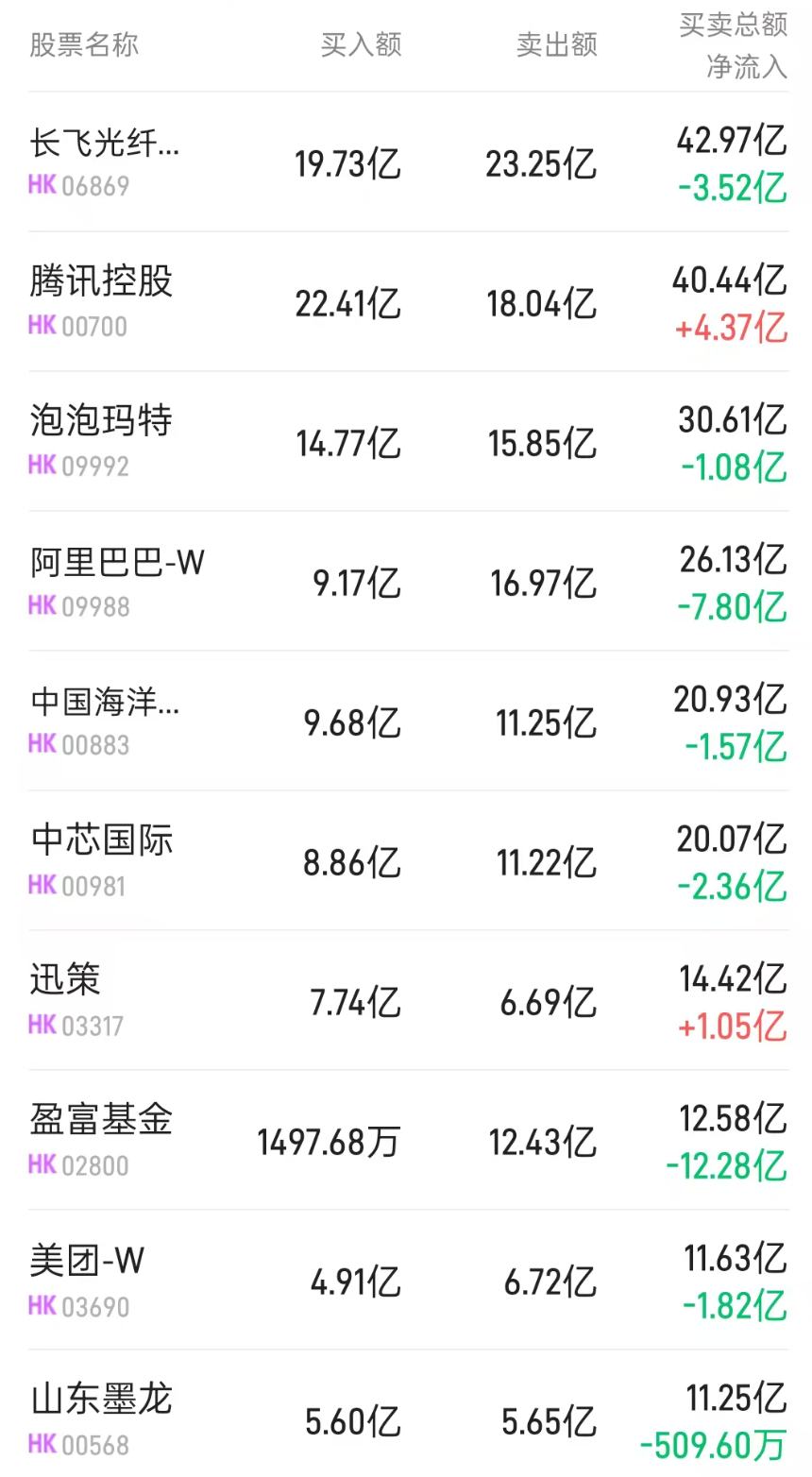Screen dimensions: 812x1477
Task: Tap the 中国海洋 HK 00883 row
Action: (x=105, y=721)
